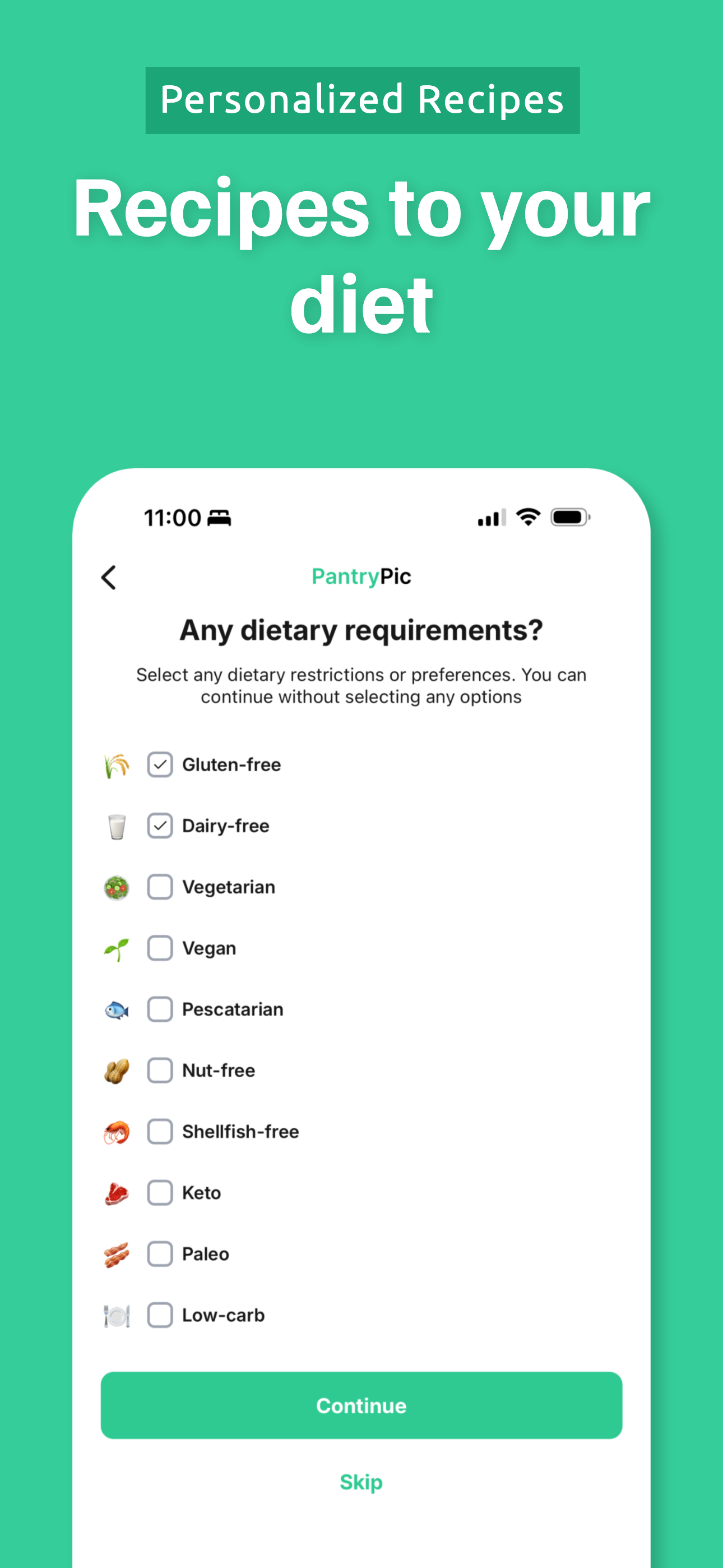Enable the Keto dietary option

pos(160,1192)
